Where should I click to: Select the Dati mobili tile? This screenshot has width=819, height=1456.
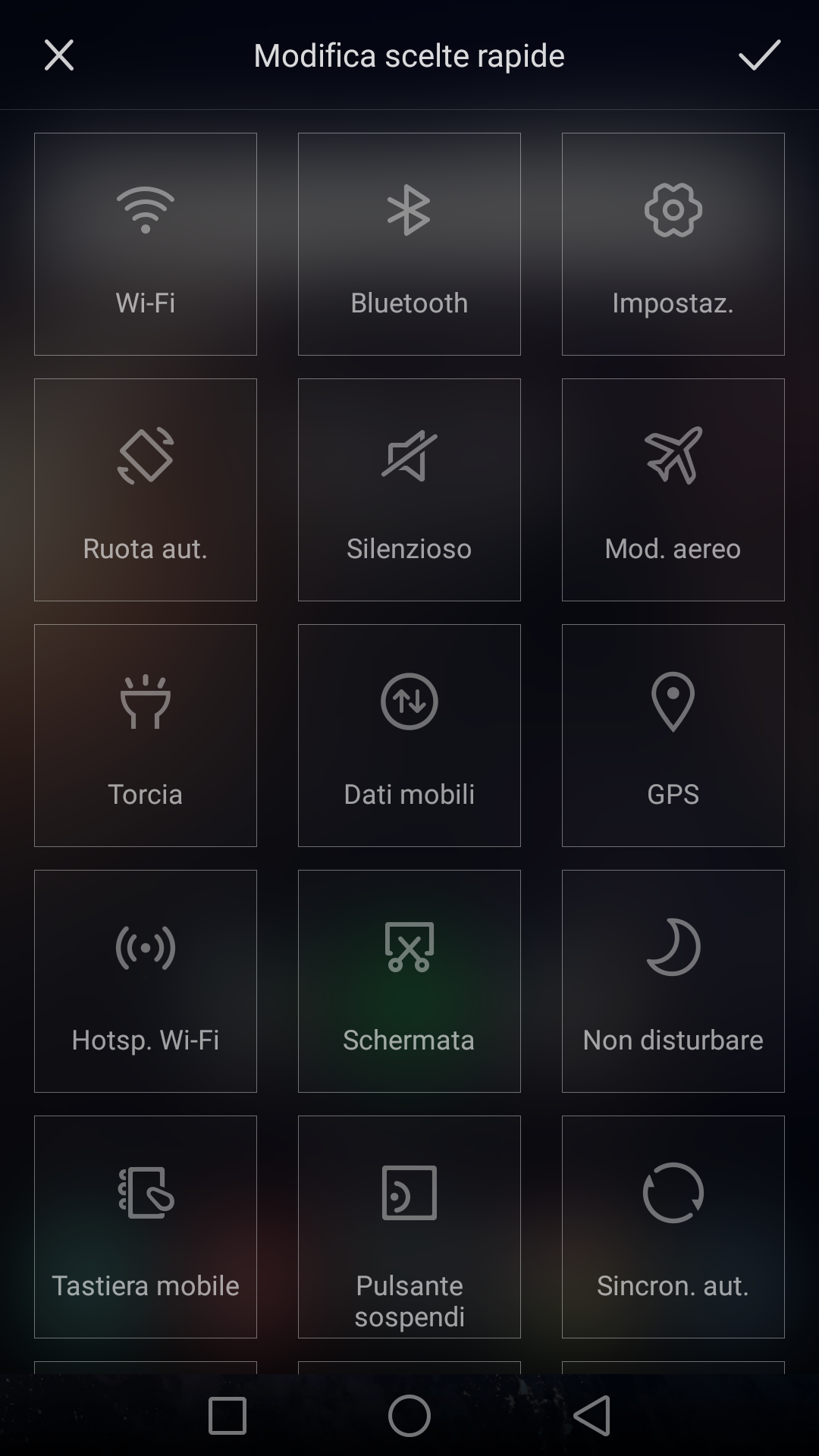pos(409,736)
